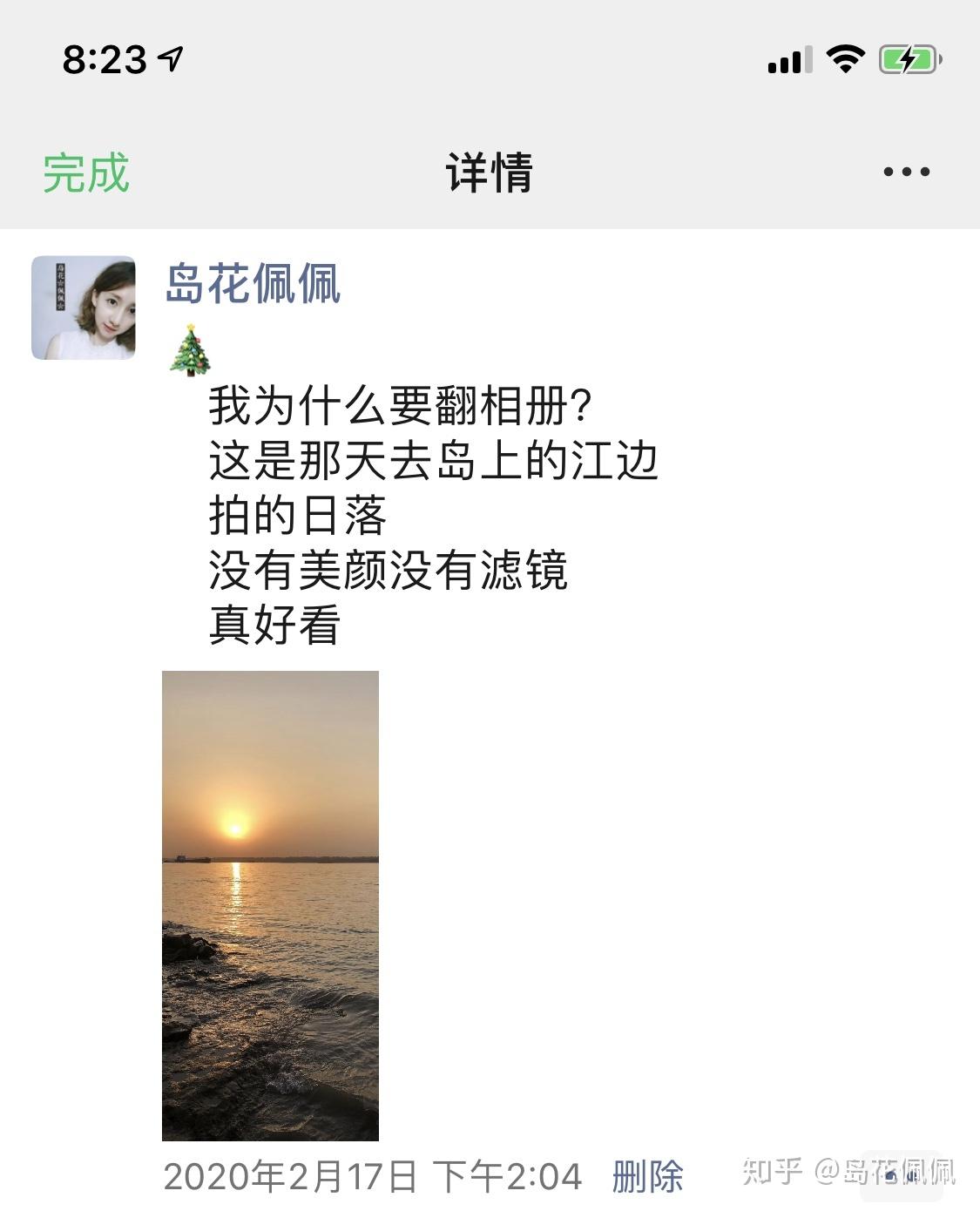Open 岛花佩佩's profile picture
This screenshot has height=1211, width=980.
(84, 308)
